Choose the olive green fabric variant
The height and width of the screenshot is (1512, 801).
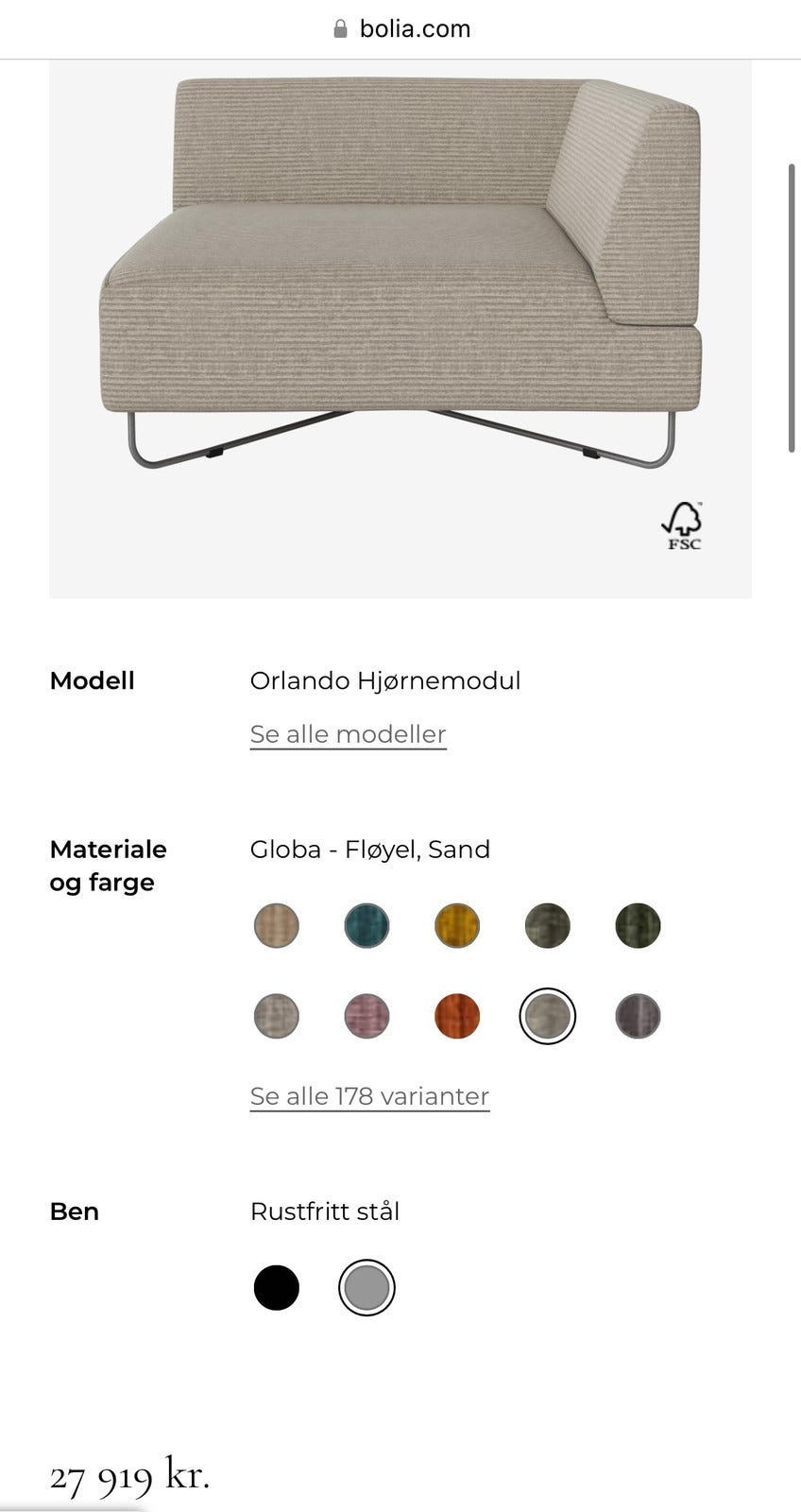pyautogui.click(x=547, y=926)
